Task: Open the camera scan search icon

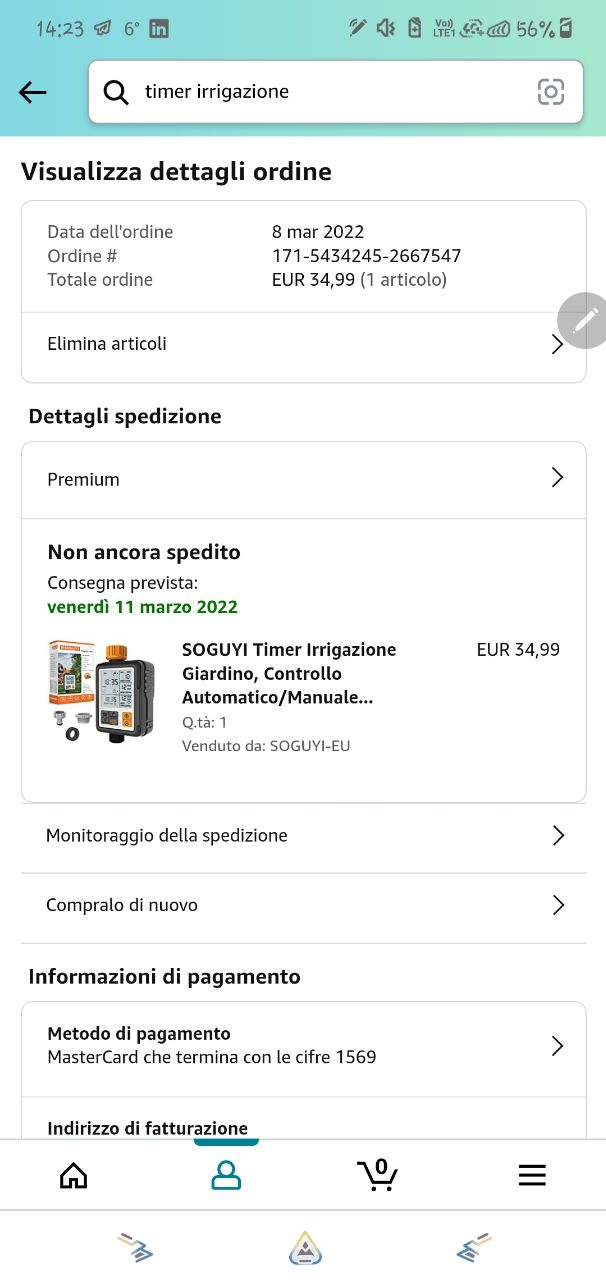Action: pyautogui.click(x=551, y=92)
